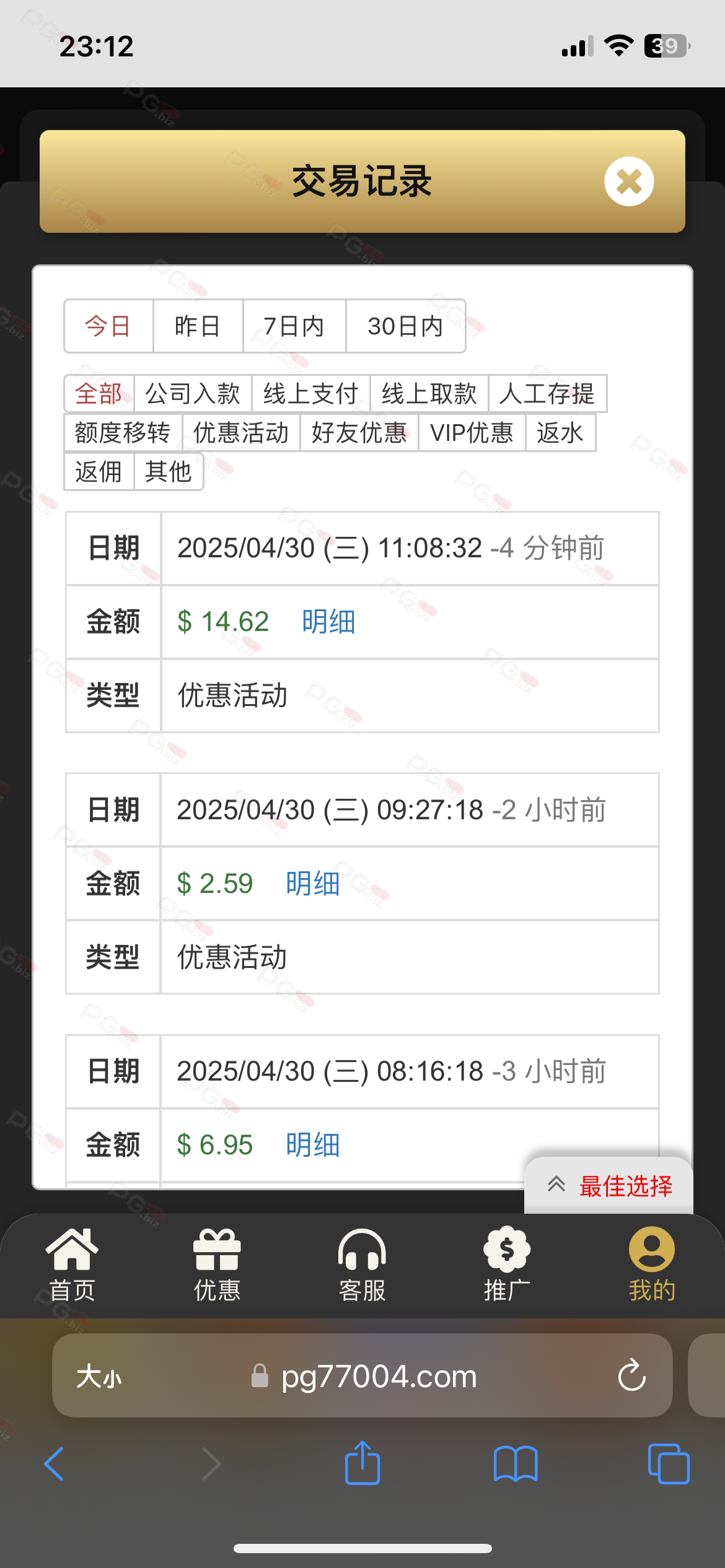The height and width of the screenshot is (1568, 725).
Task: Select the 7日内 date range
Action: pyautogui.click(x=294, y=326)
